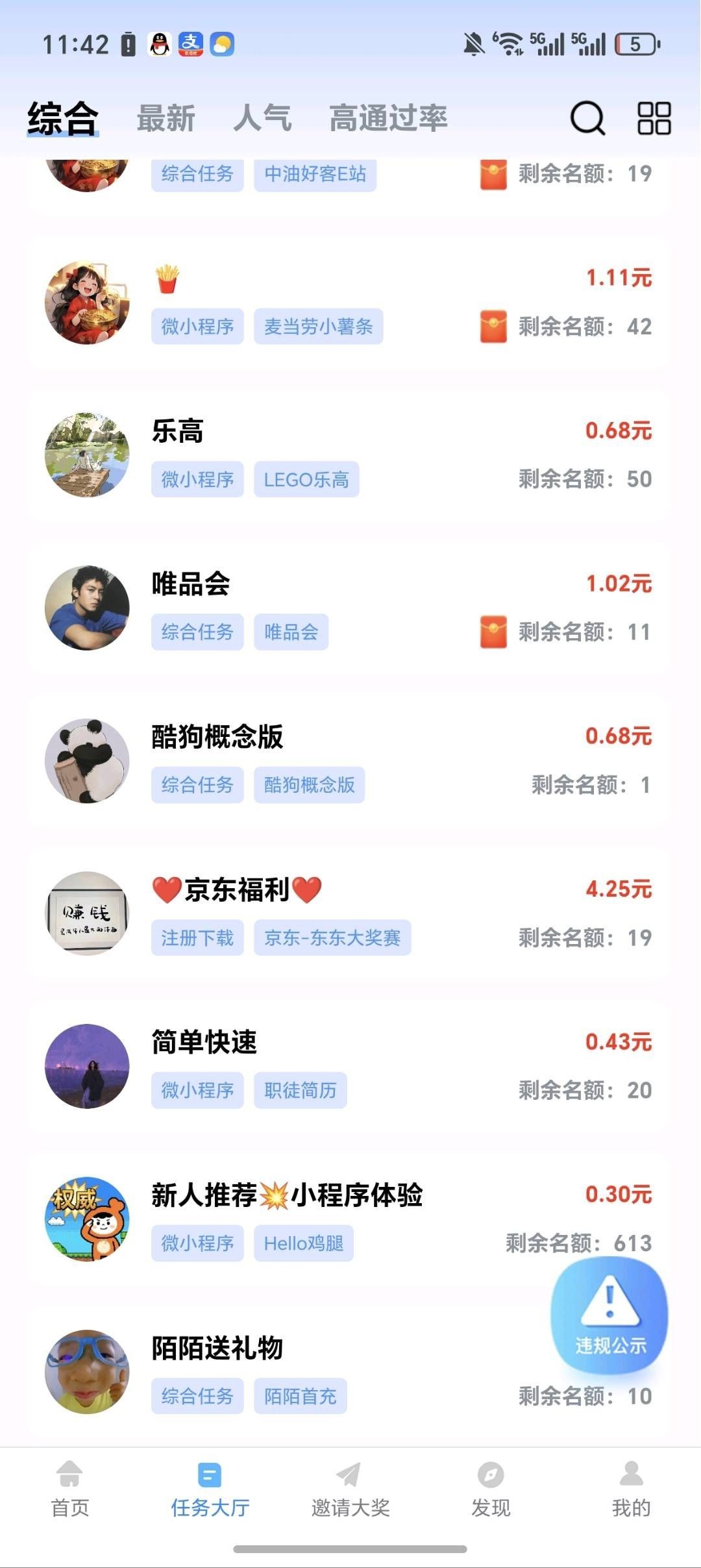
Task: Open the 京东福利 task
Action: click(x=350, y=913)
